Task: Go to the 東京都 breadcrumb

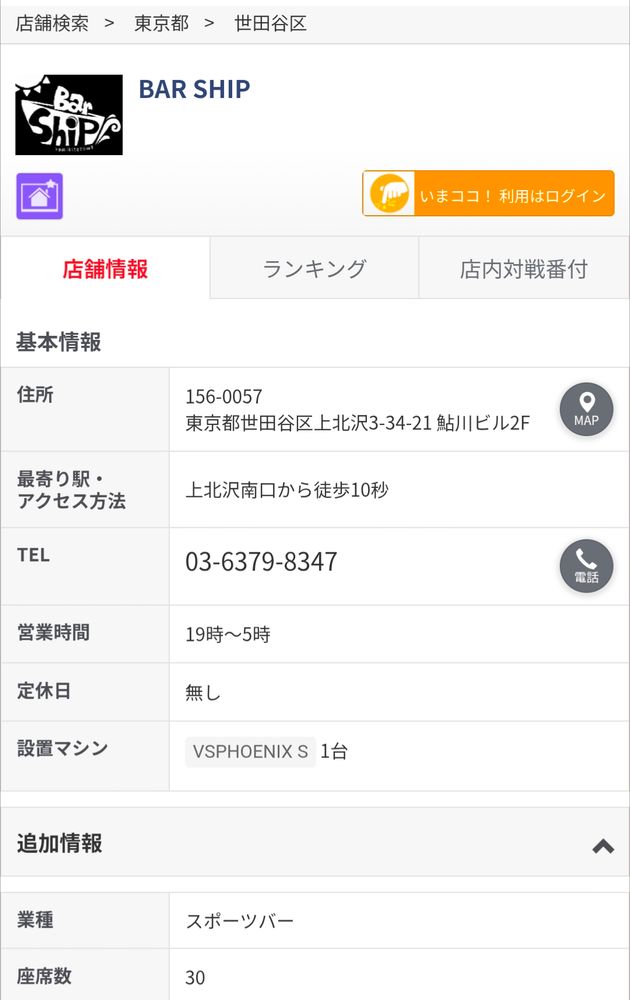Action: click(161, 24)
